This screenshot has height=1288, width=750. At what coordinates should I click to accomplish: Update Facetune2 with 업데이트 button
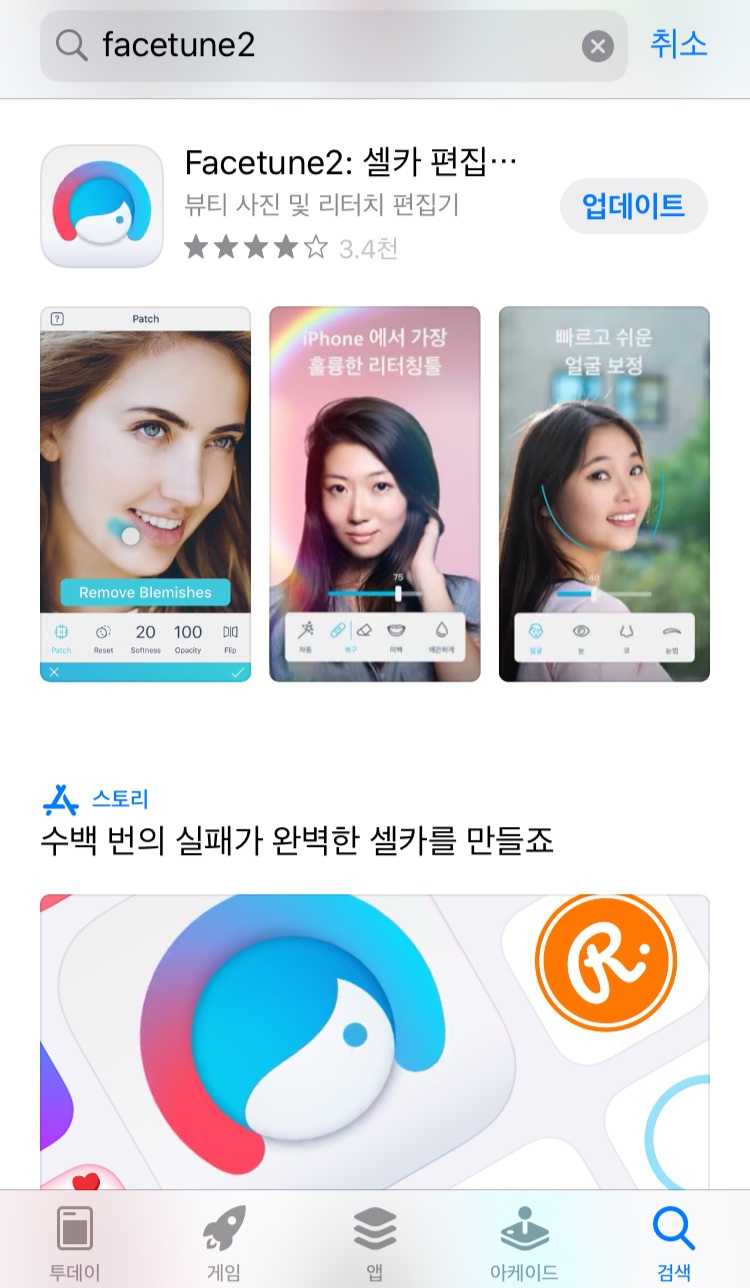(x=633, y=206)
